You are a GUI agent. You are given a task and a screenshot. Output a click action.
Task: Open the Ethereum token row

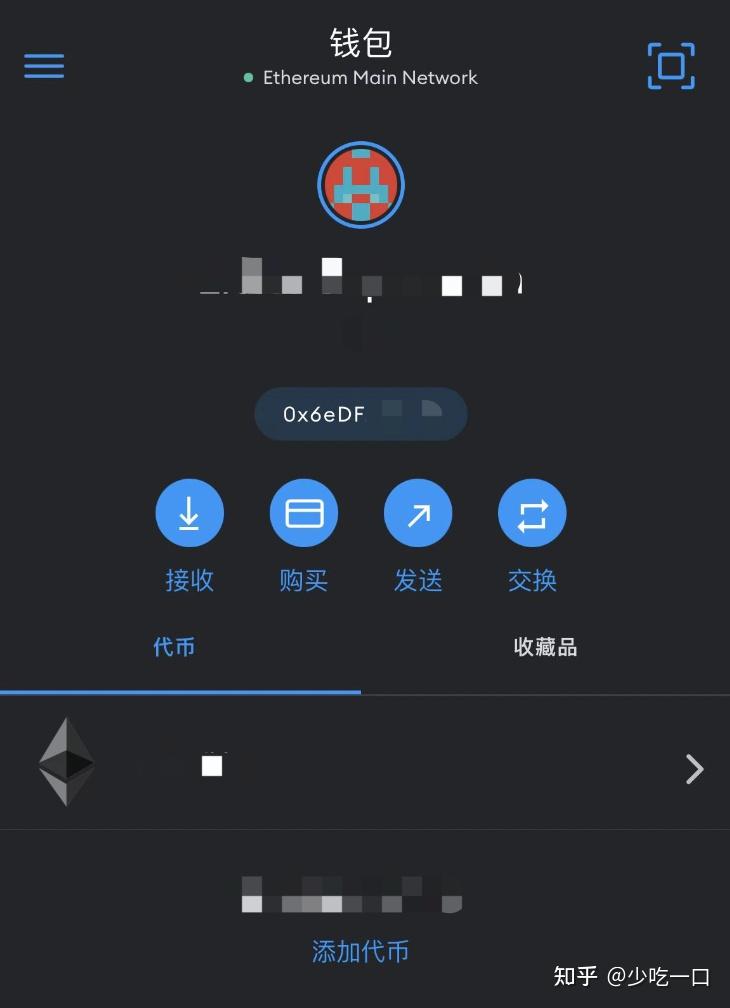(365, 768)
